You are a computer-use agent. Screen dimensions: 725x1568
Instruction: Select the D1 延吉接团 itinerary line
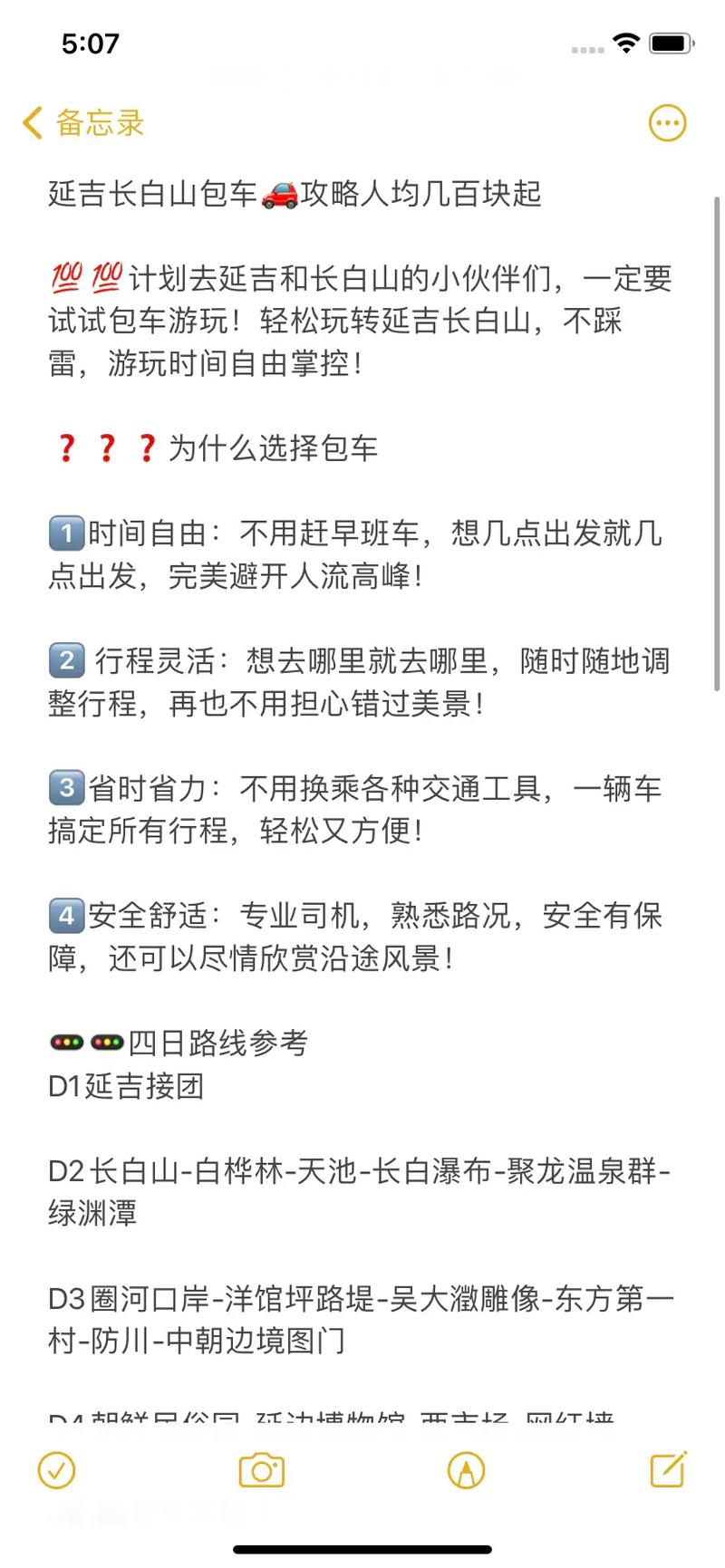pyautogui.click(x=127, y=1088)
